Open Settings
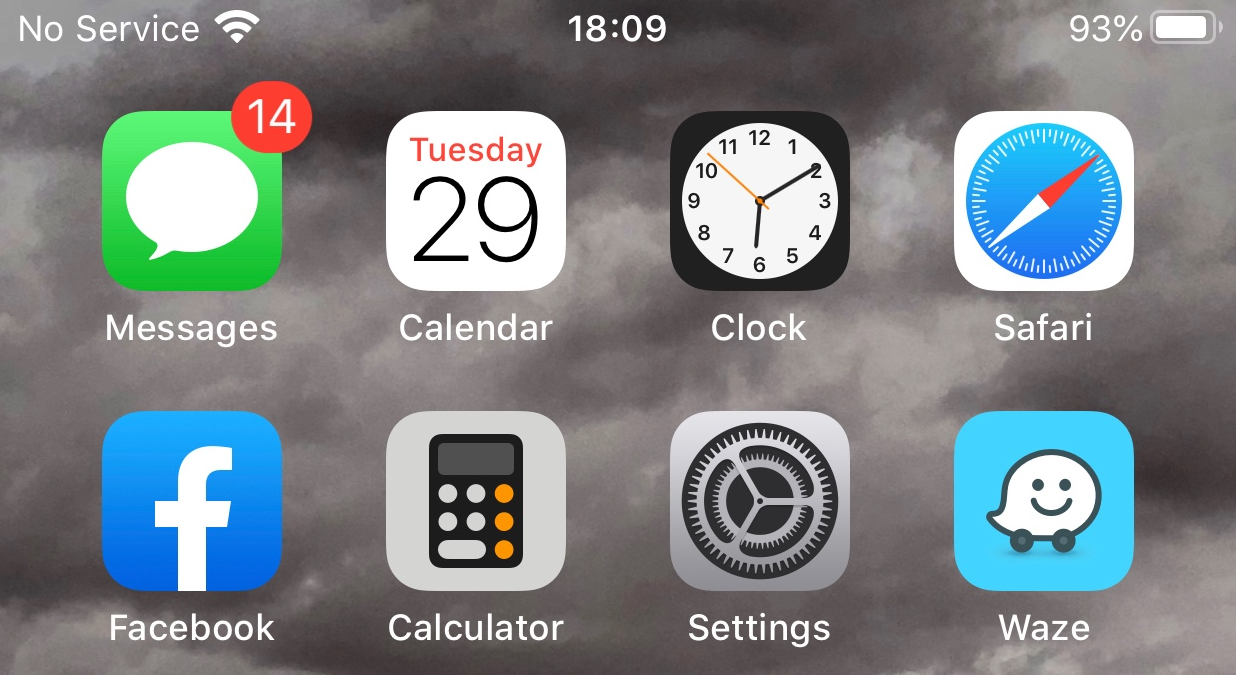 [x=760, y=501]
